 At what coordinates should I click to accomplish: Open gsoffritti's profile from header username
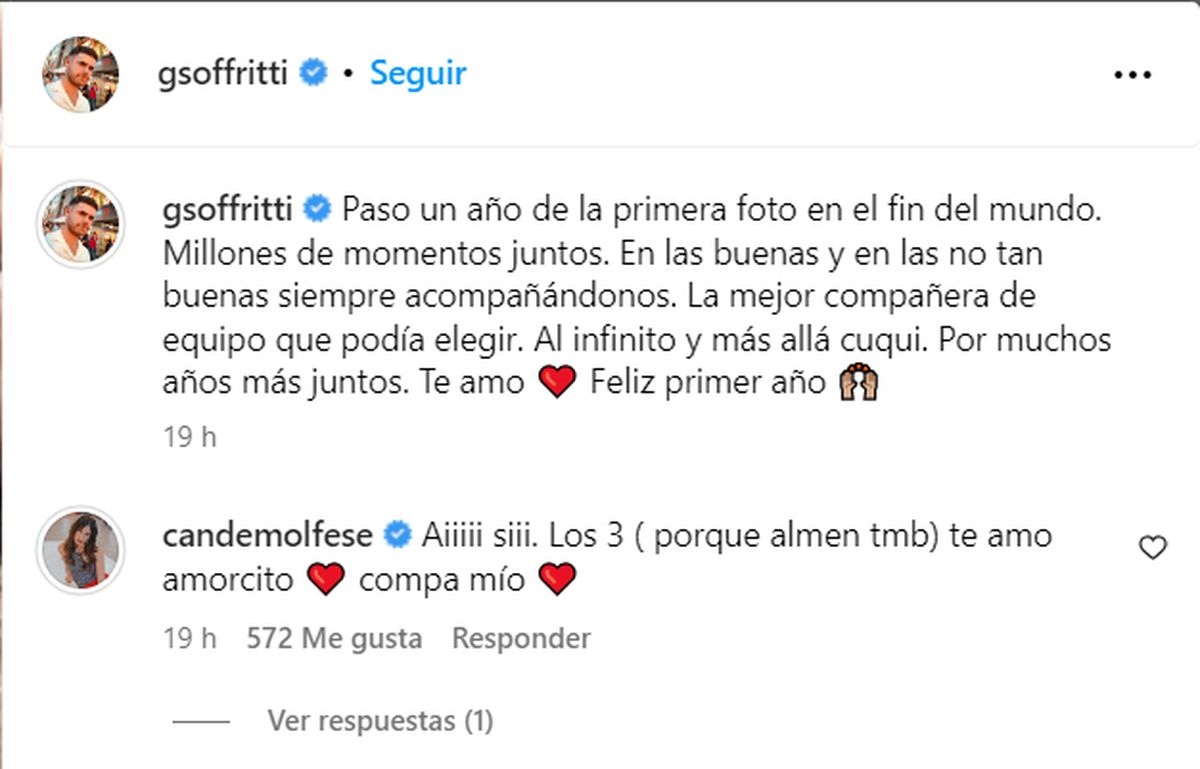(224, 74)
